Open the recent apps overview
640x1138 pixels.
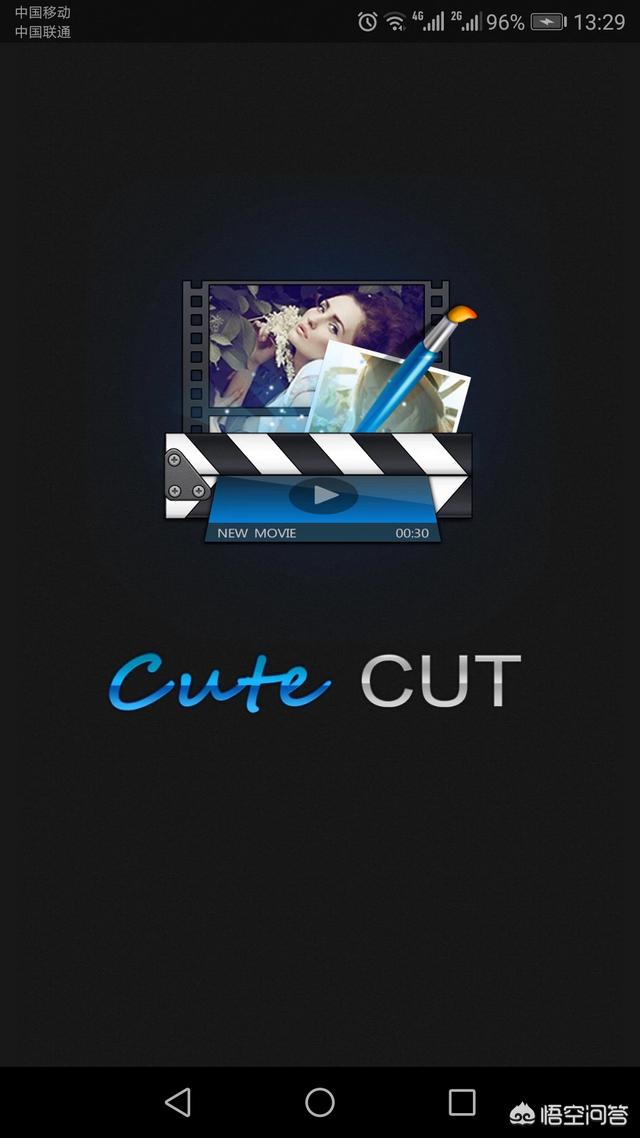[x=462, y=1102]
